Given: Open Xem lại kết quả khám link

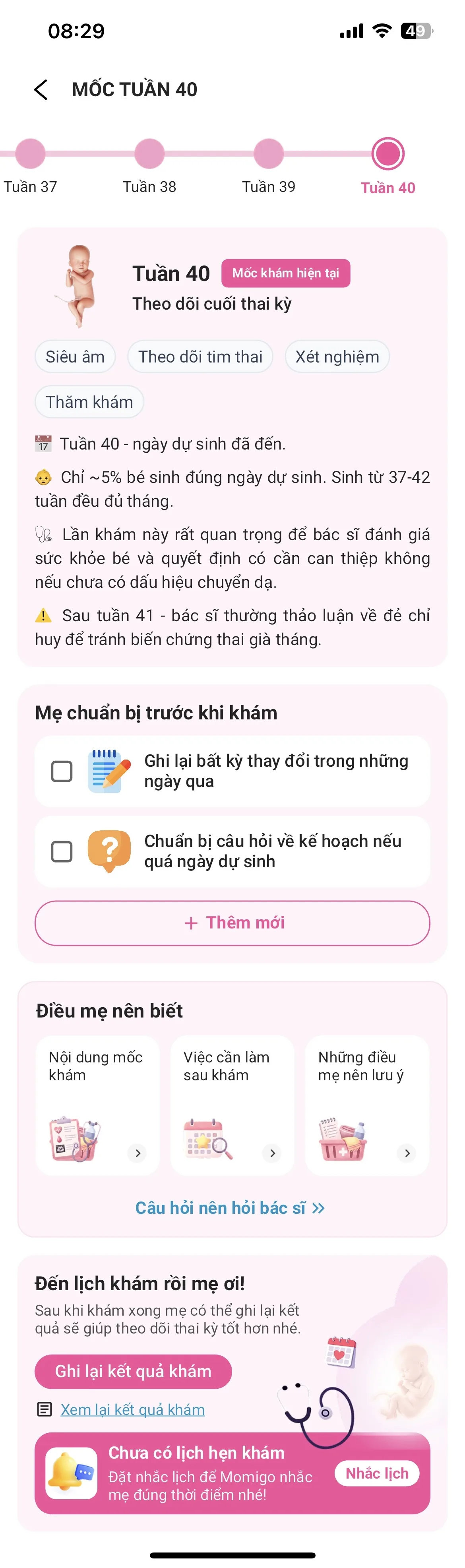Looking at the screenshot, I should (133, 1409).
